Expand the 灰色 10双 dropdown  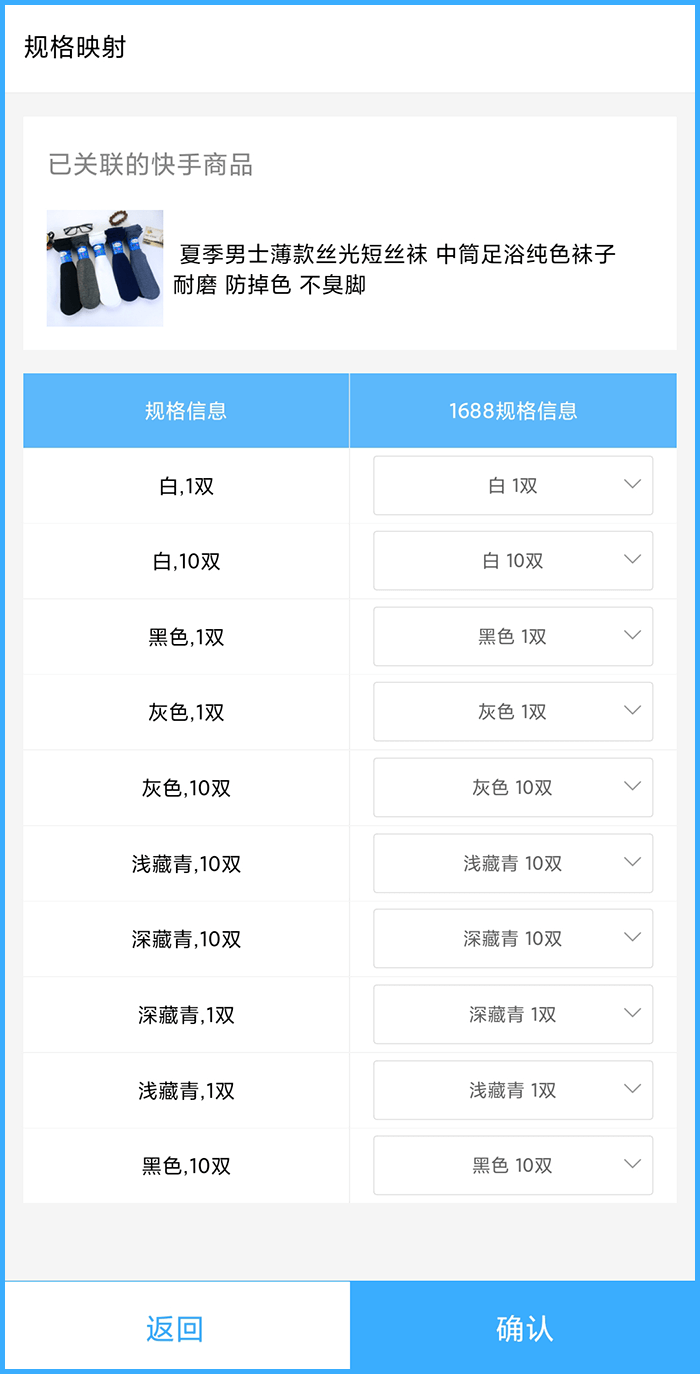click(x=513, y=788)
